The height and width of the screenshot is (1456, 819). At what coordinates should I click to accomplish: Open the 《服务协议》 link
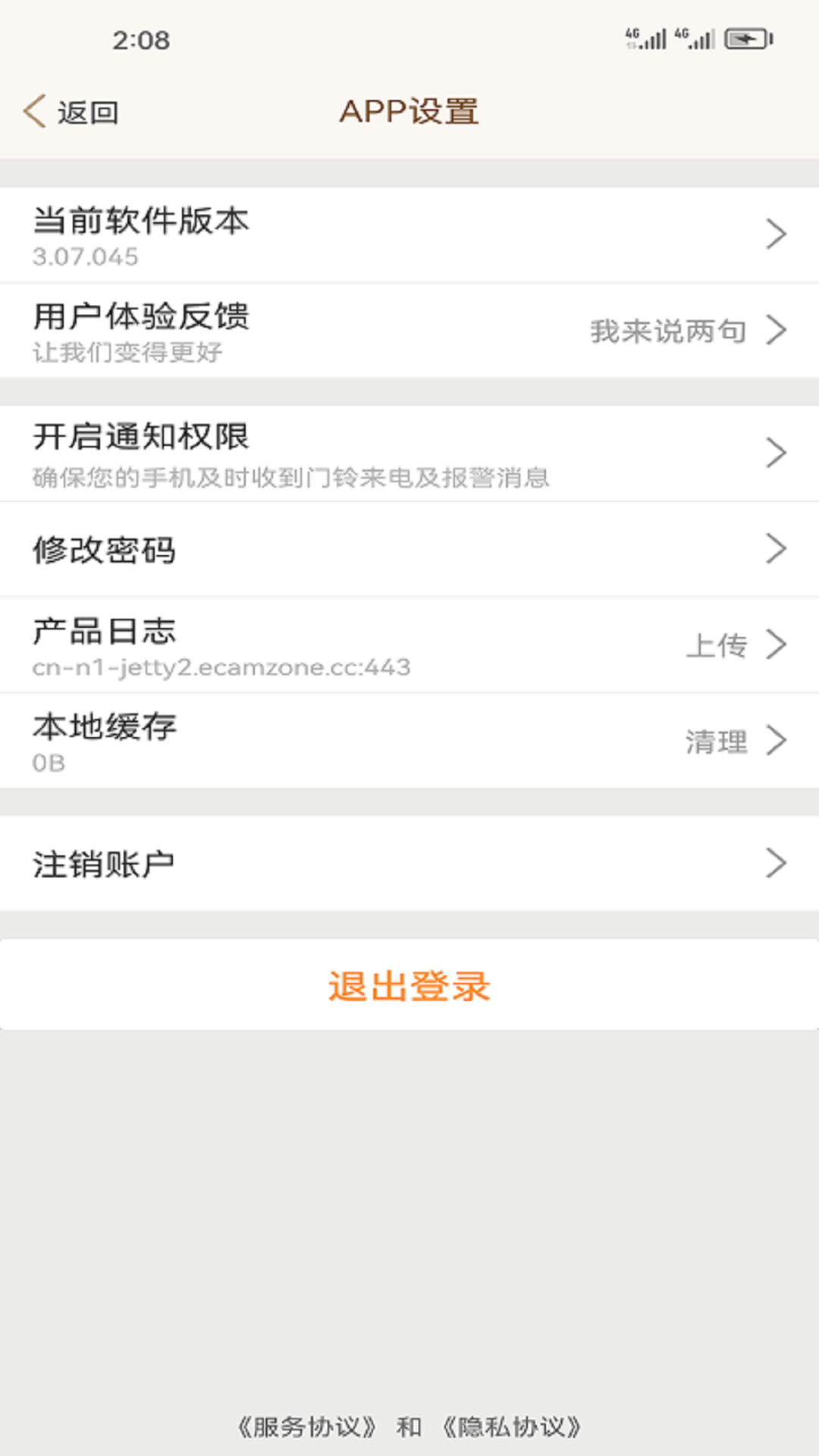pyautogui.click(x=307, y=1426)
